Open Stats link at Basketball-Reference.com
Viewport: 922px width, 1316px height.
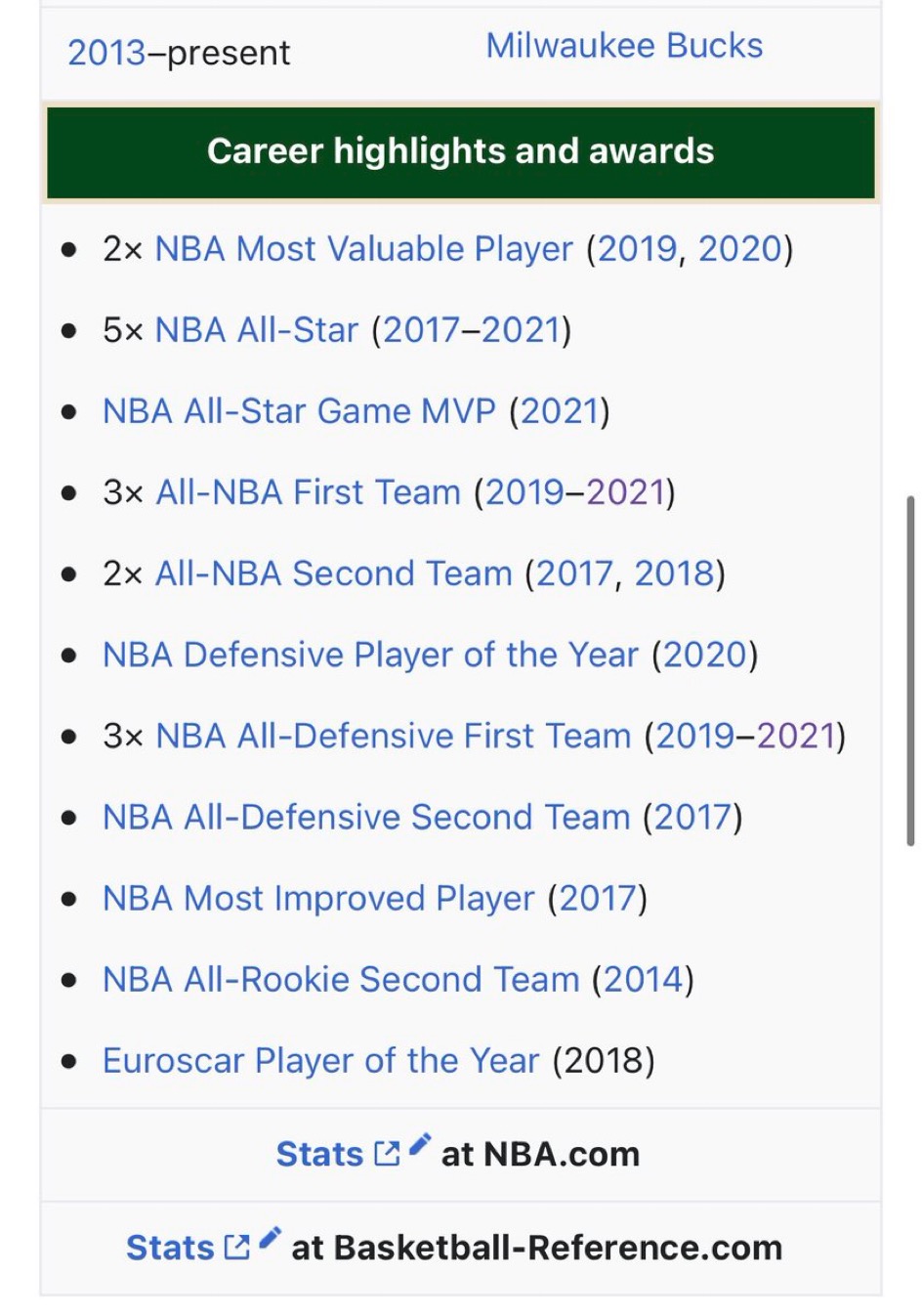pos(170,1248)
